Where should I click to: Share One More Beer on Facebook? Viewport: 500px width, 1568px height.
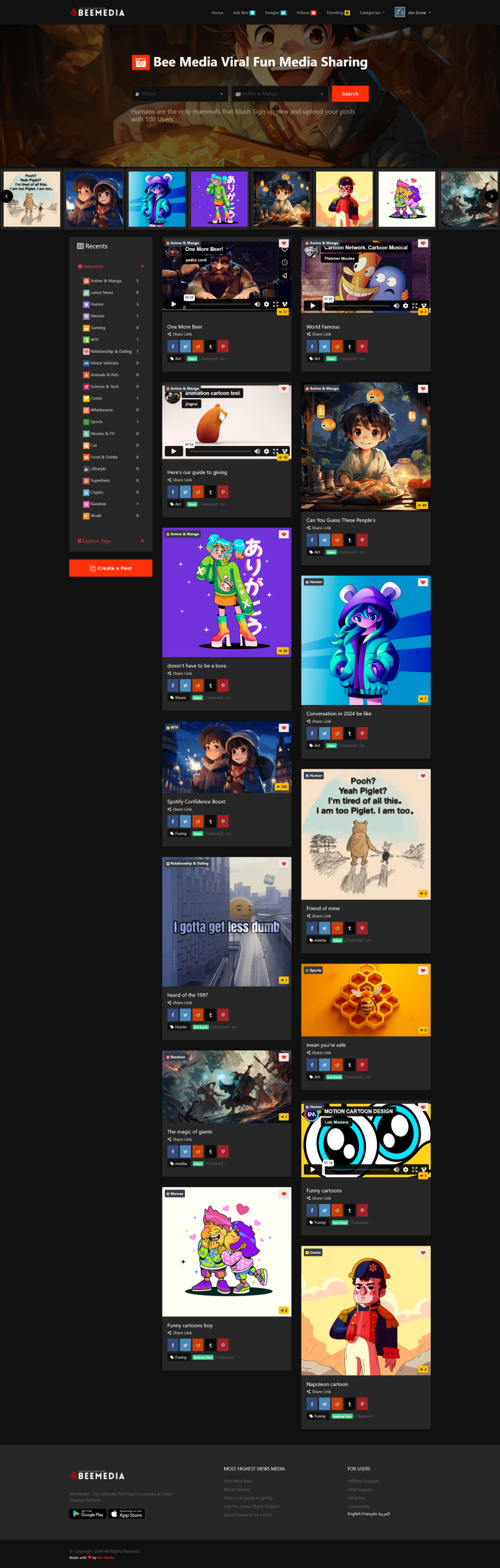click(173, 347)
